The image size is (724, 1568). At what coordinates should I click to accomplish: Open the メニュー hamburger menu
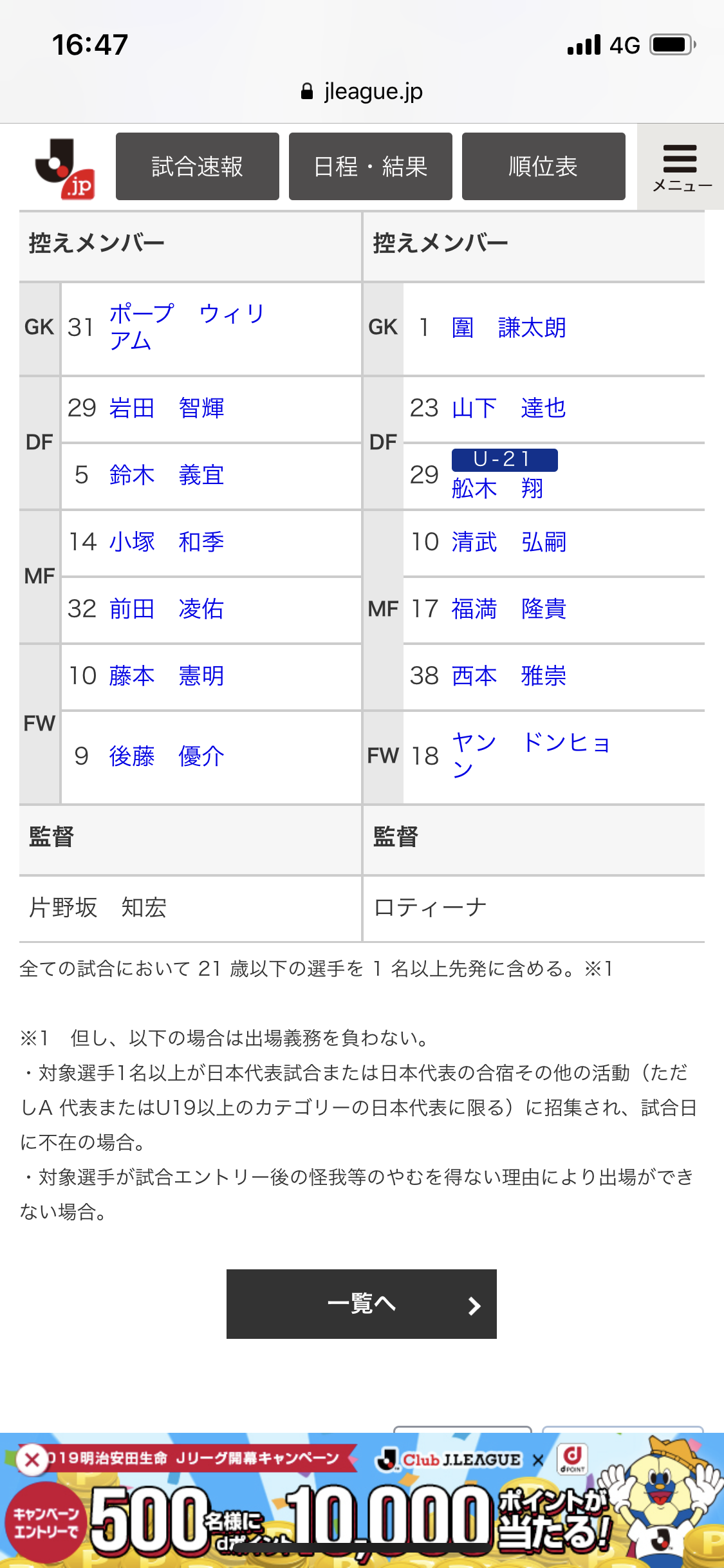click(x=681, y=167)
